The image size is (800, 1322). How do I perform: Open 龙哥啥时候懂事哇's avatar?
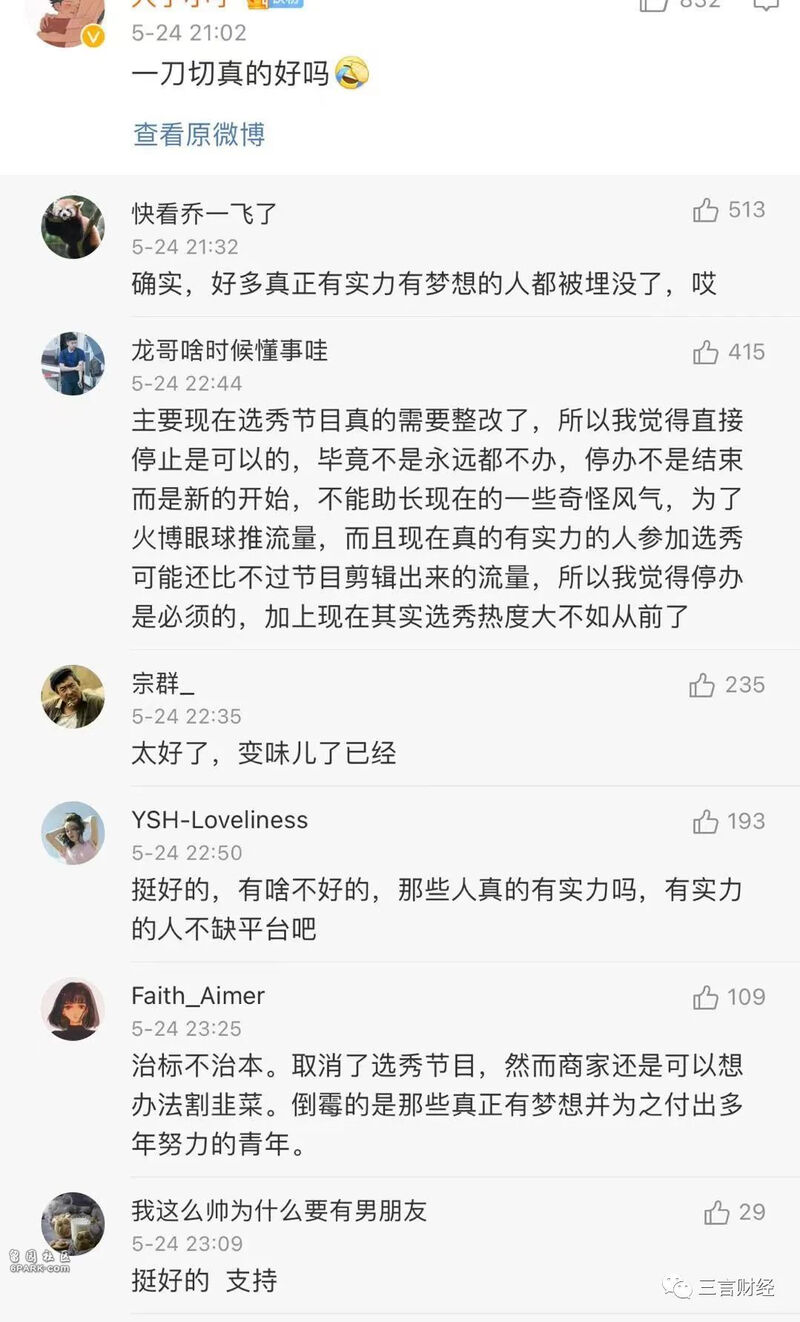73,364
